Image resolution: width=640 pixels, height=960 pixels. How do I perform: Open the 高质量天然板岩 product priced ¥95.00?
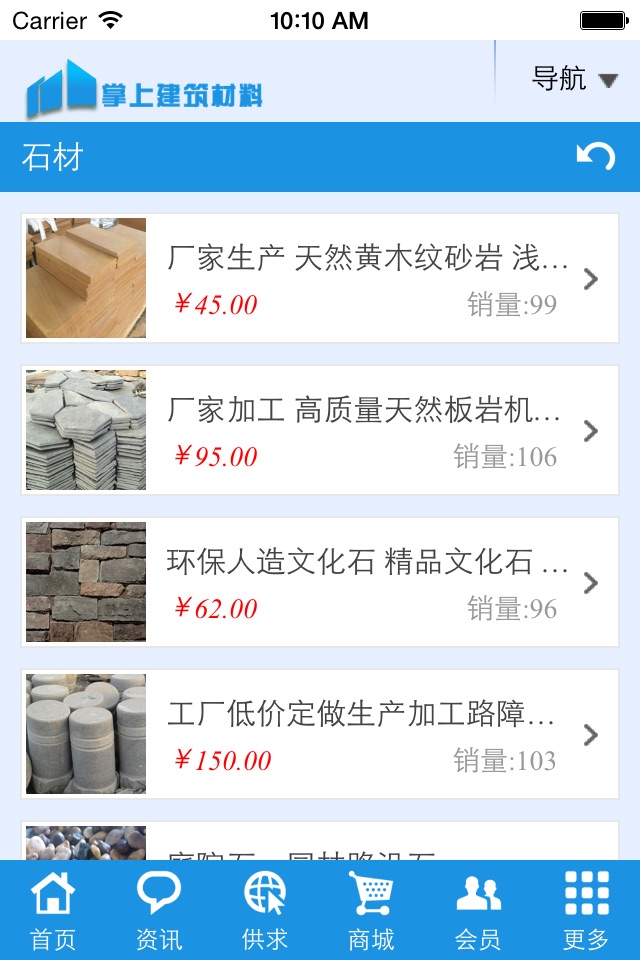(320, 430)
